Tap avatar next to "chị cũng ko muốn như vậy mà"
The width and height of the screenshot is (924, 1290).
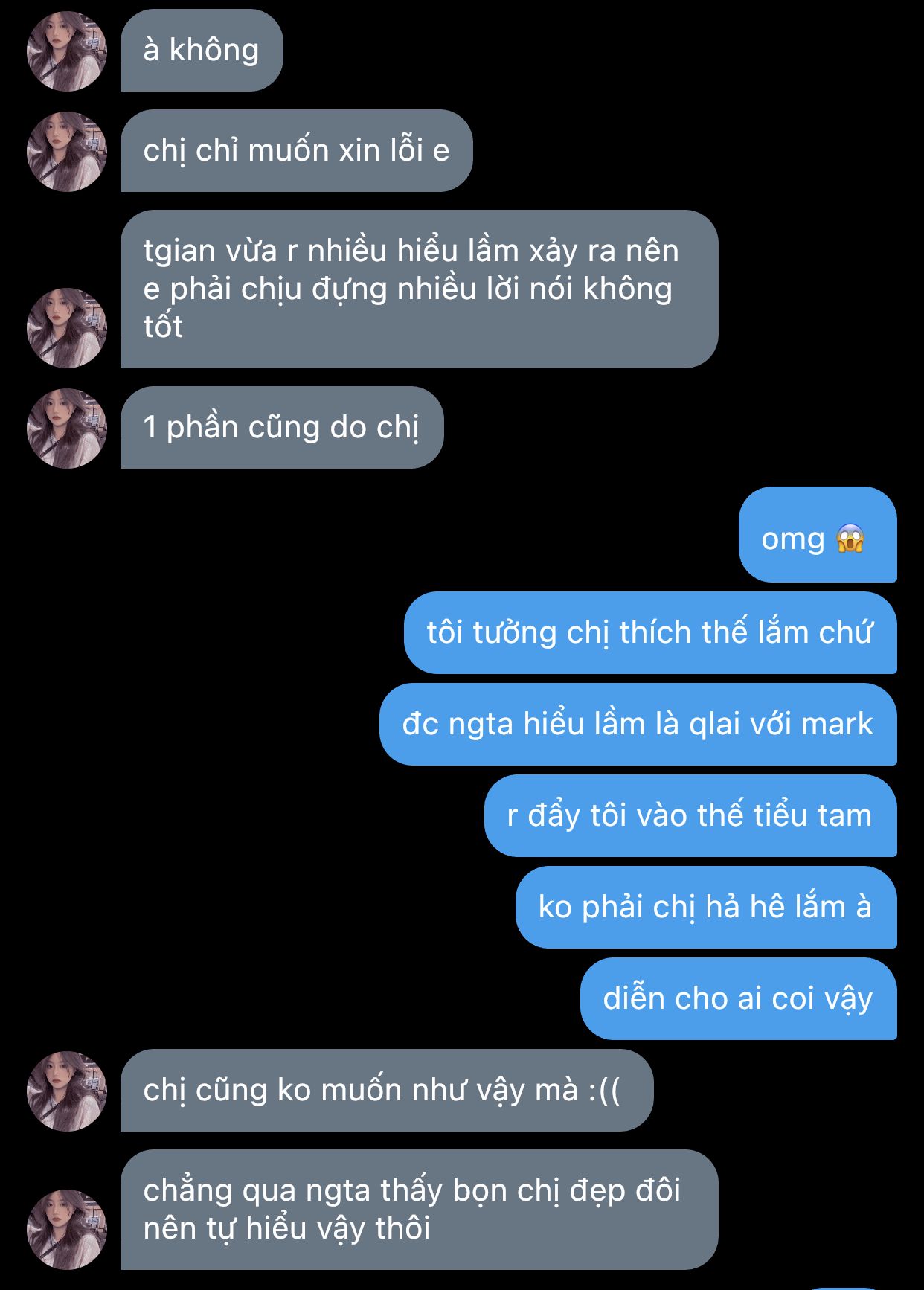[x=67, y=1091]
